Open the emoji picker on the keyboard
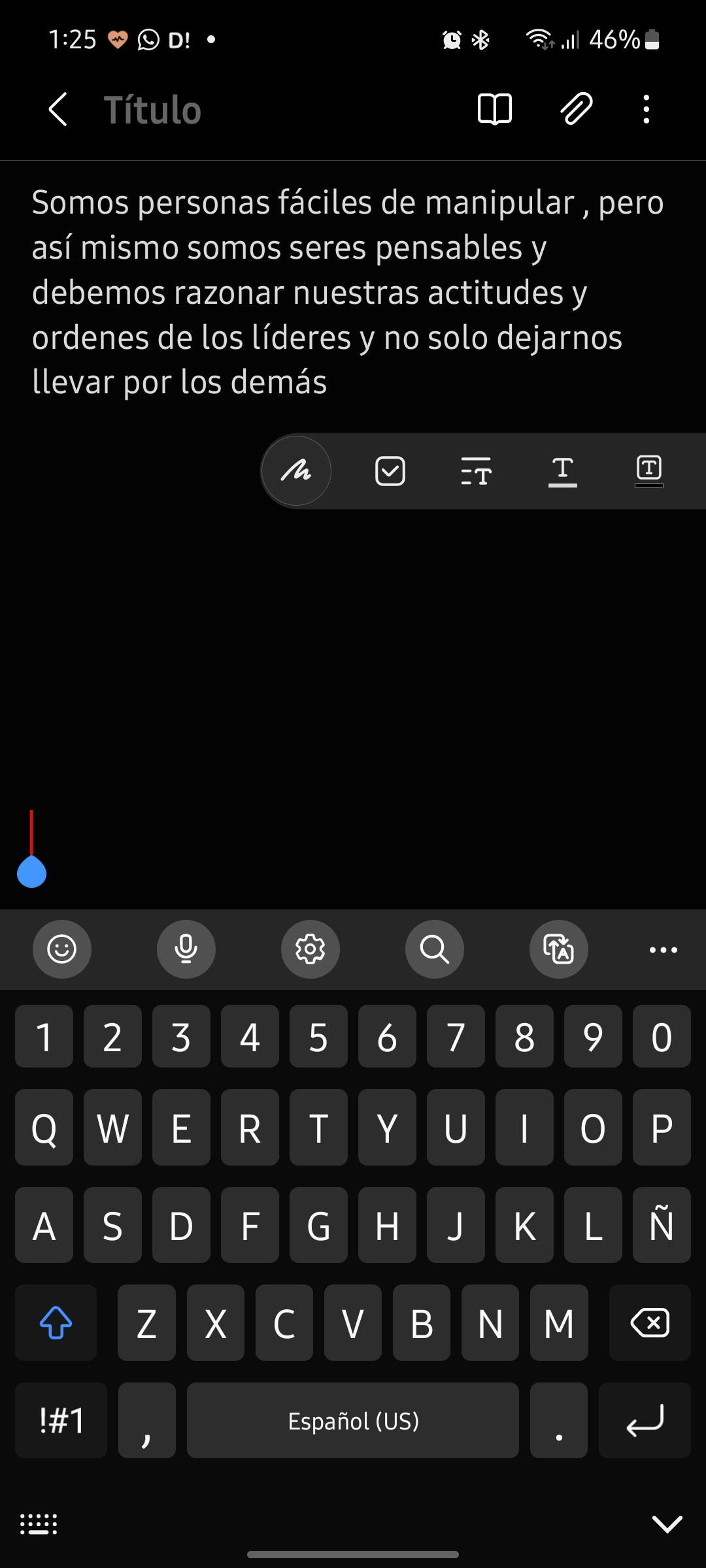The height and width of the screenshot is (1568, 706). pyautogui.click(x=62, y=949)
